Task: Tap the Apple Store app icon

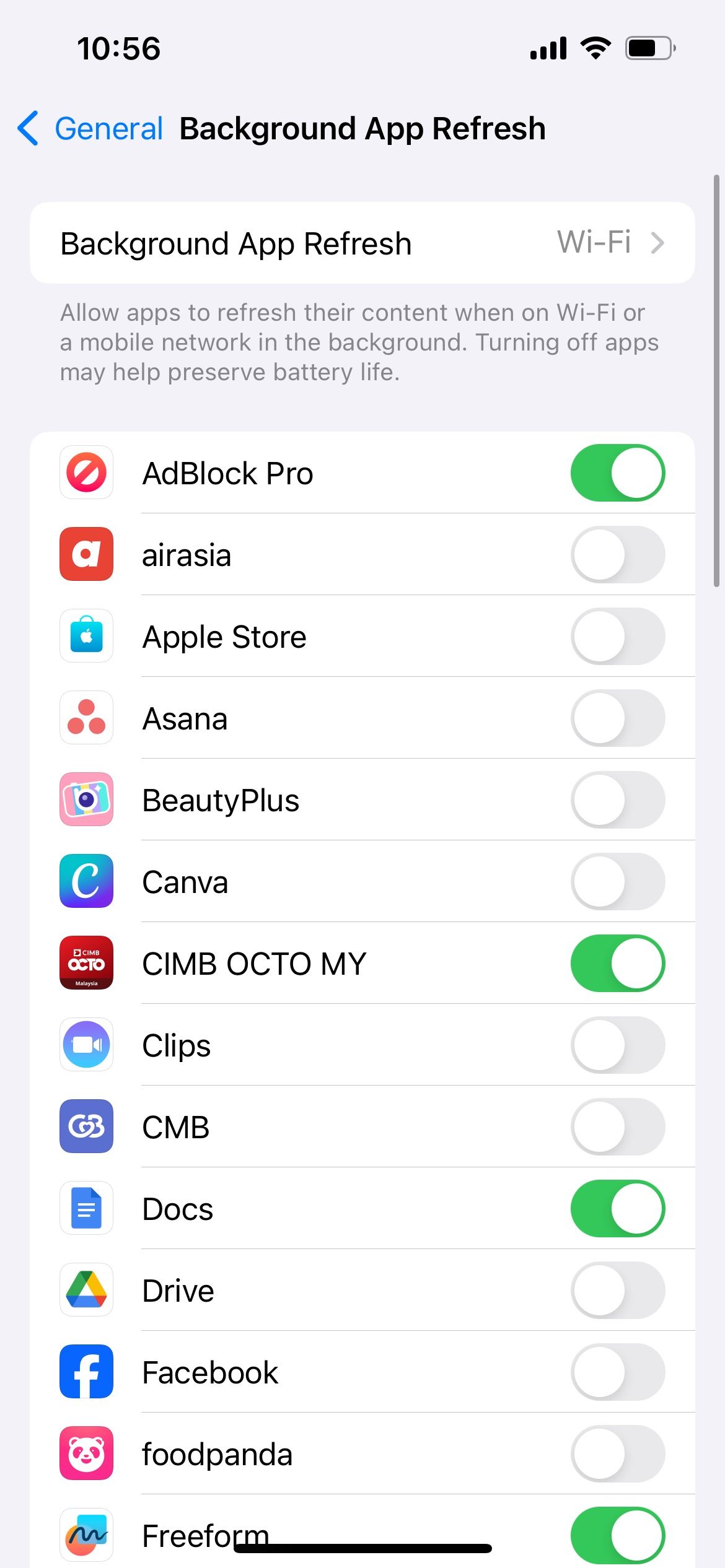Action: click(x=86, y=637)
